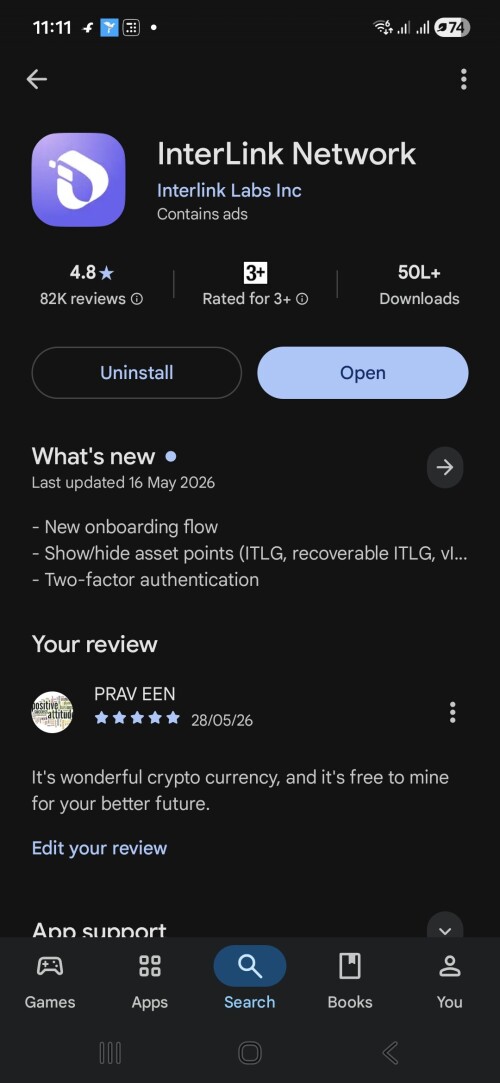Go to the system home screen
The height and width of the screenshot is (1083, 500).
(249, 1053)
